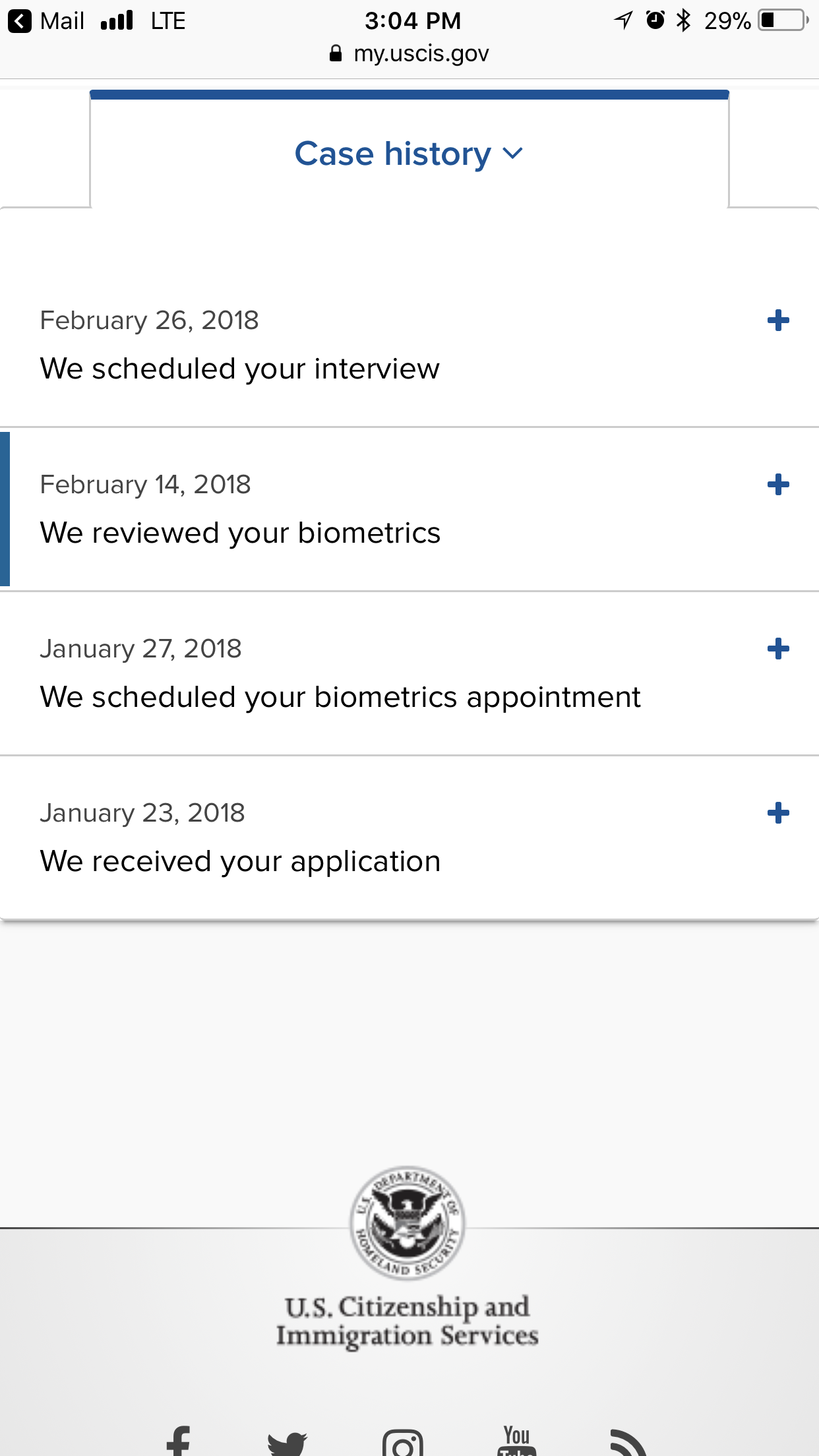Image resolution: width=819 pixels, height=1456 pixels.
Task: Open the USCIS Twitter page
Action: point(288,1443)
